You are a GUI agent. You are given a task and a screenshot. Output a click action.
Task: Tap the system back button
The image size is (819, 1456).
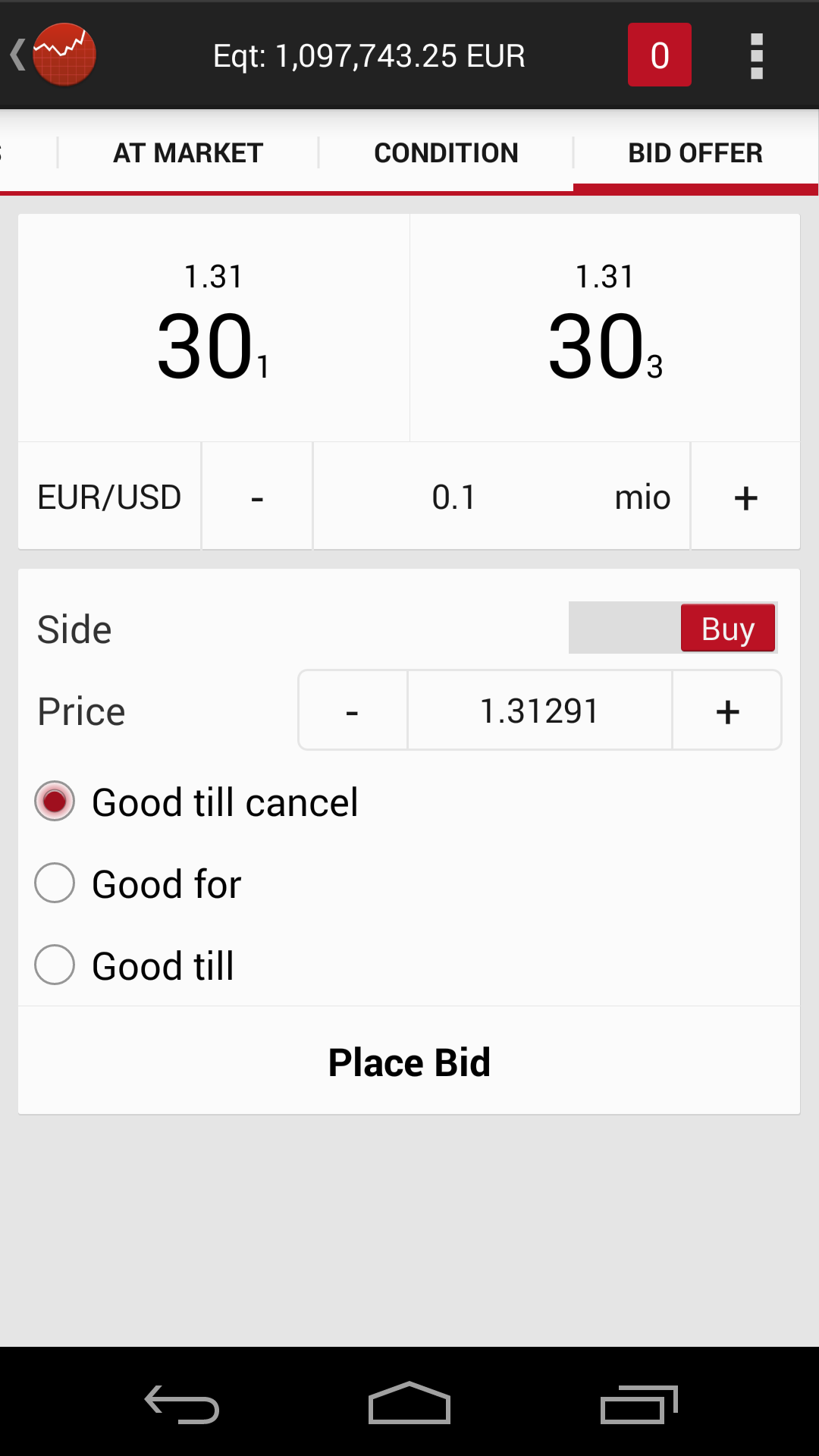coord(182,1403)
